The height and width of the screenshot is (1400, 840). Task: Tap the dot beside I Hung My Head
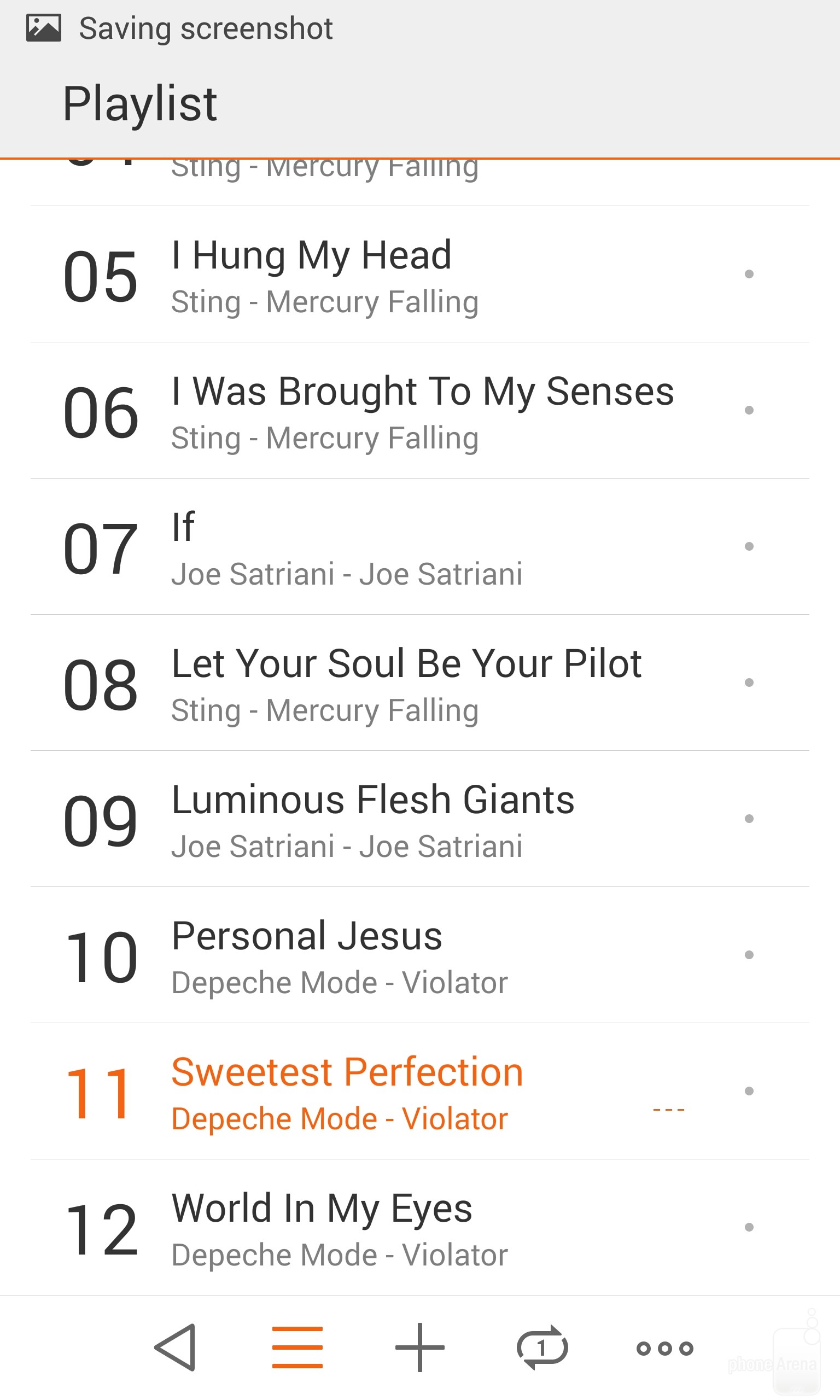pos(749,274)
